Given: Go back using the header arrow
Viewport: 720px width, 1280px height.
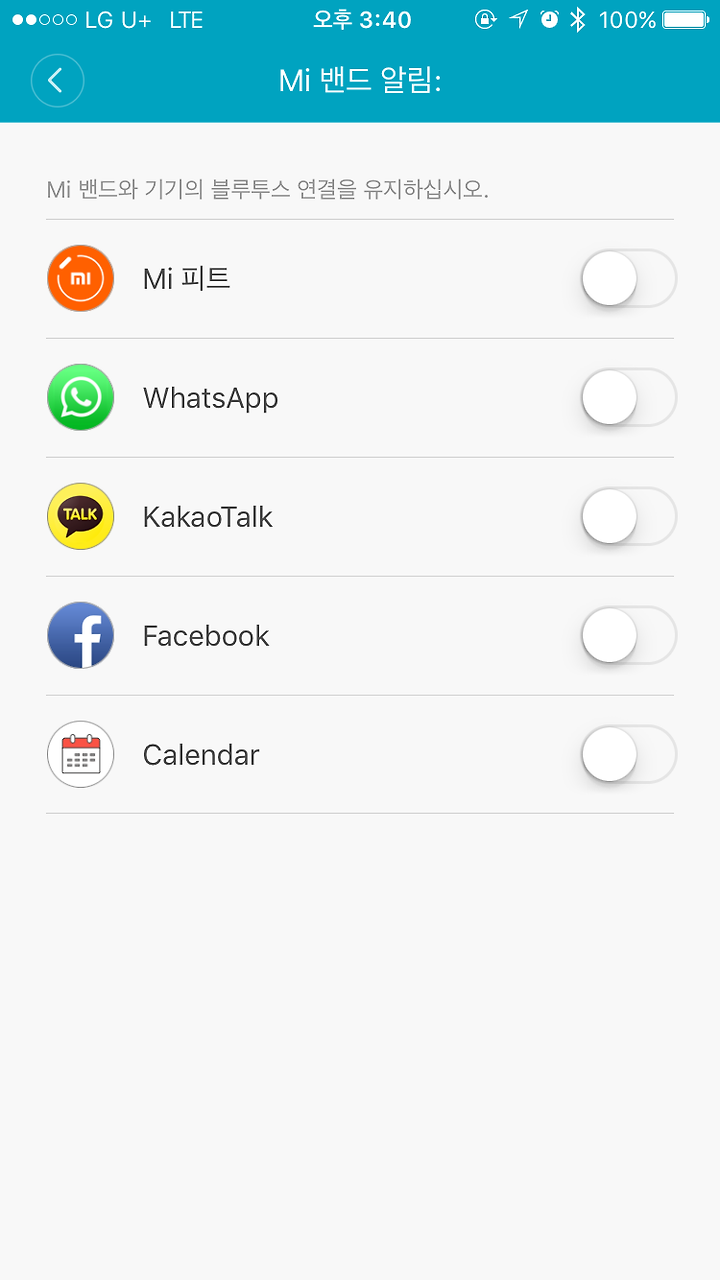Looking at the screenshot, I should coord(57,80).
